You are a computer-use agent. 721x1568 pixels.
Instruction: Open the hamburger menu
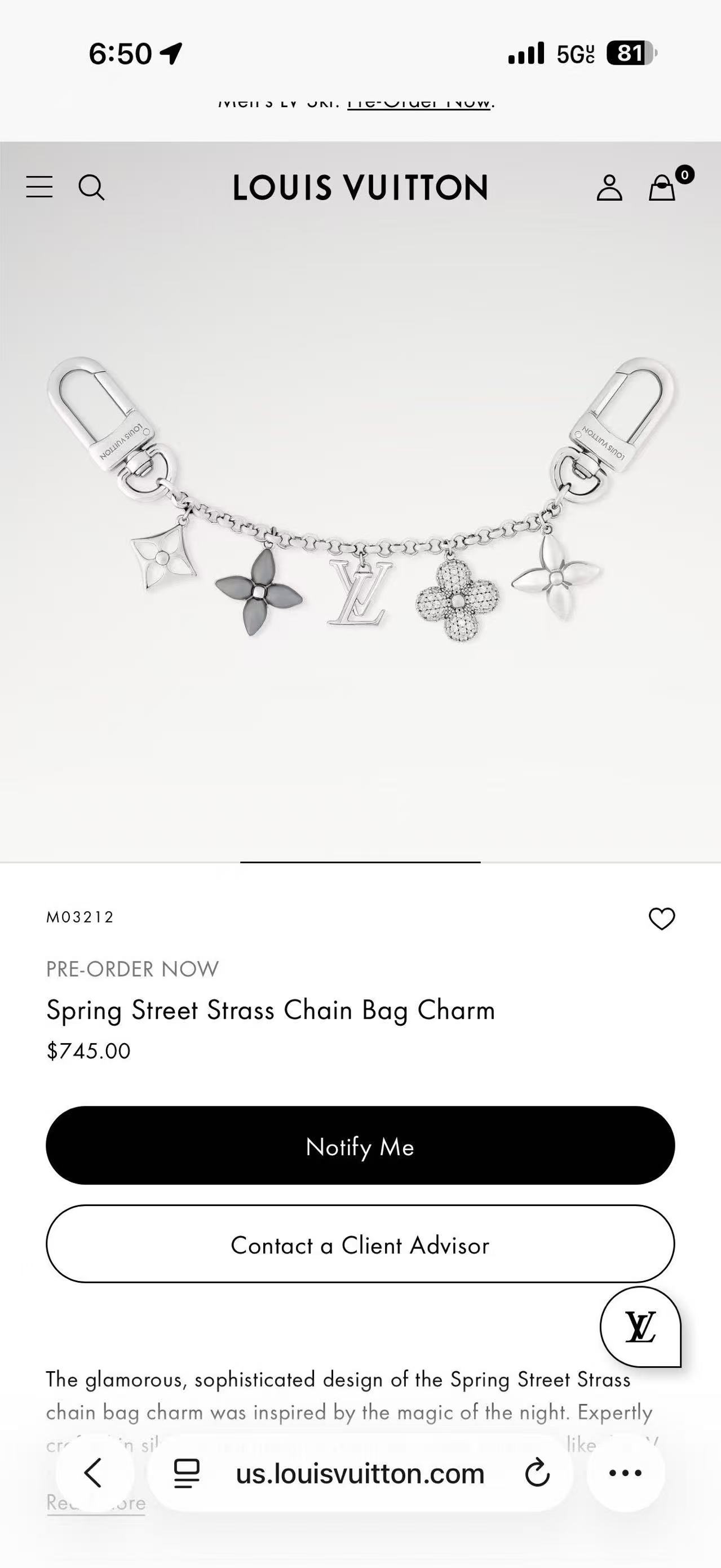tap(39, 187)
